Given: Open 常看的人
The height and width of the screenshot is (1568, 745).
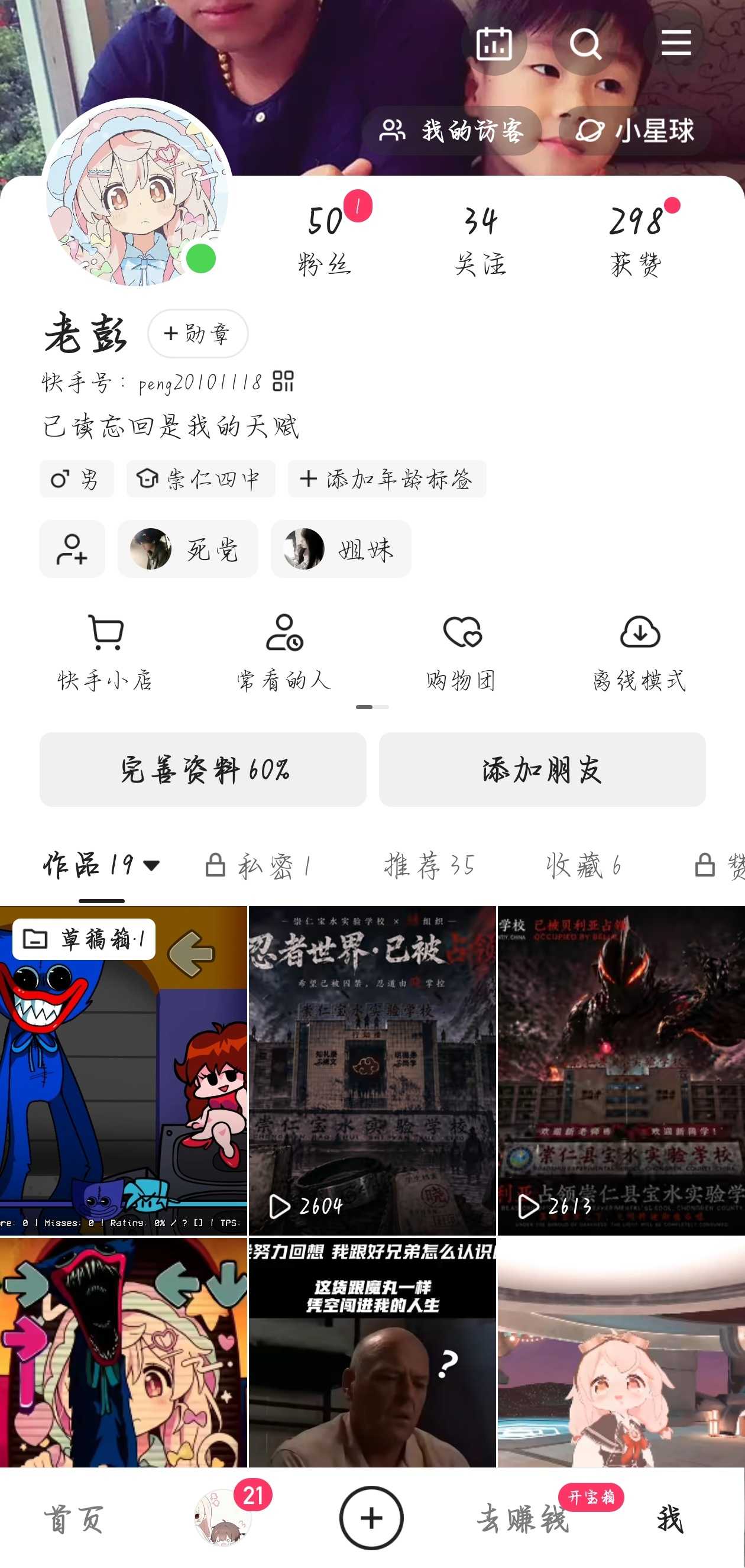Looking at the screenshot, I should pyautogui.click(x=284, y=652).
